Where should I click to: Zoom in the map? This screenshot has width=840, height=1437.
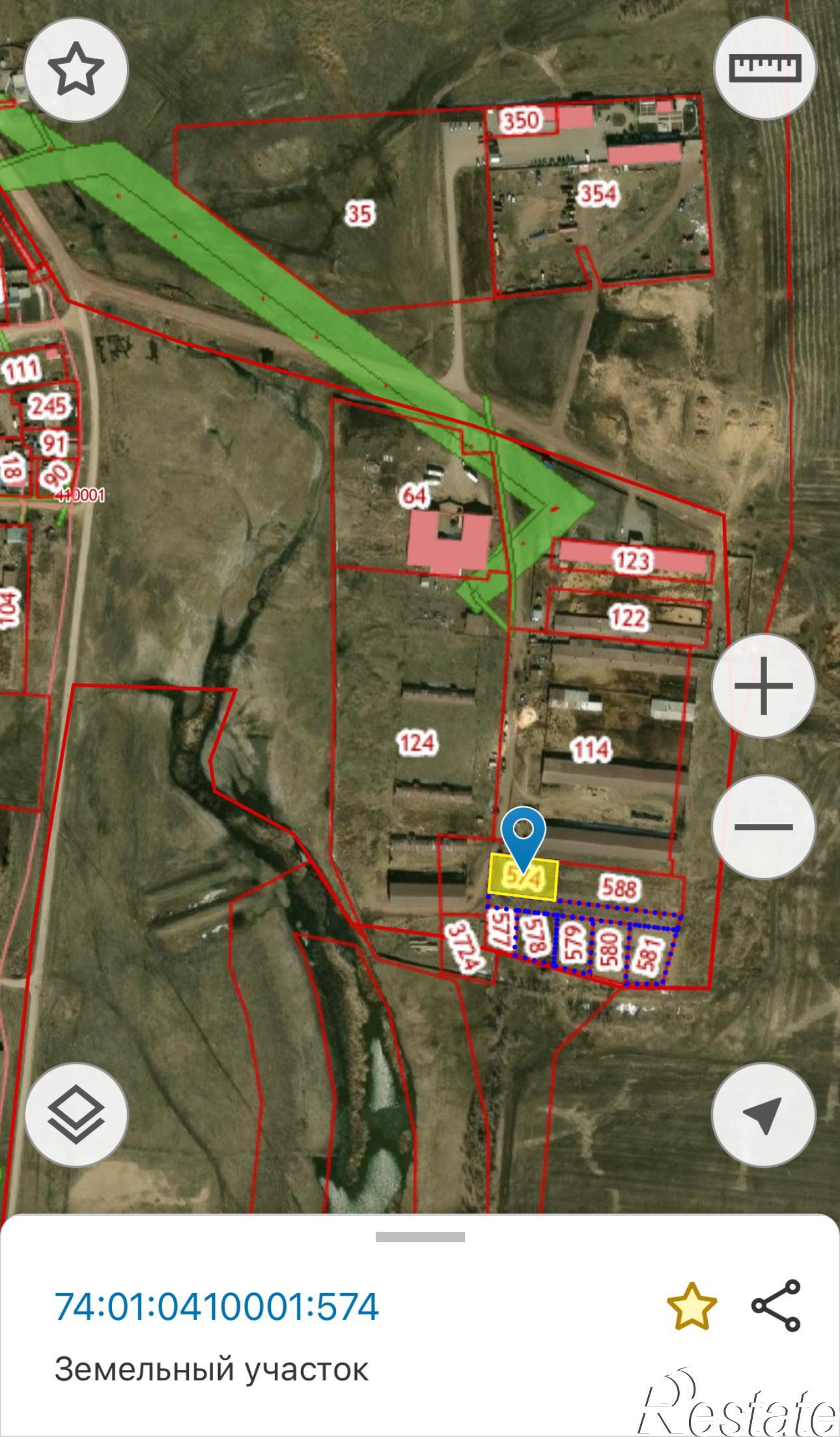763,685
